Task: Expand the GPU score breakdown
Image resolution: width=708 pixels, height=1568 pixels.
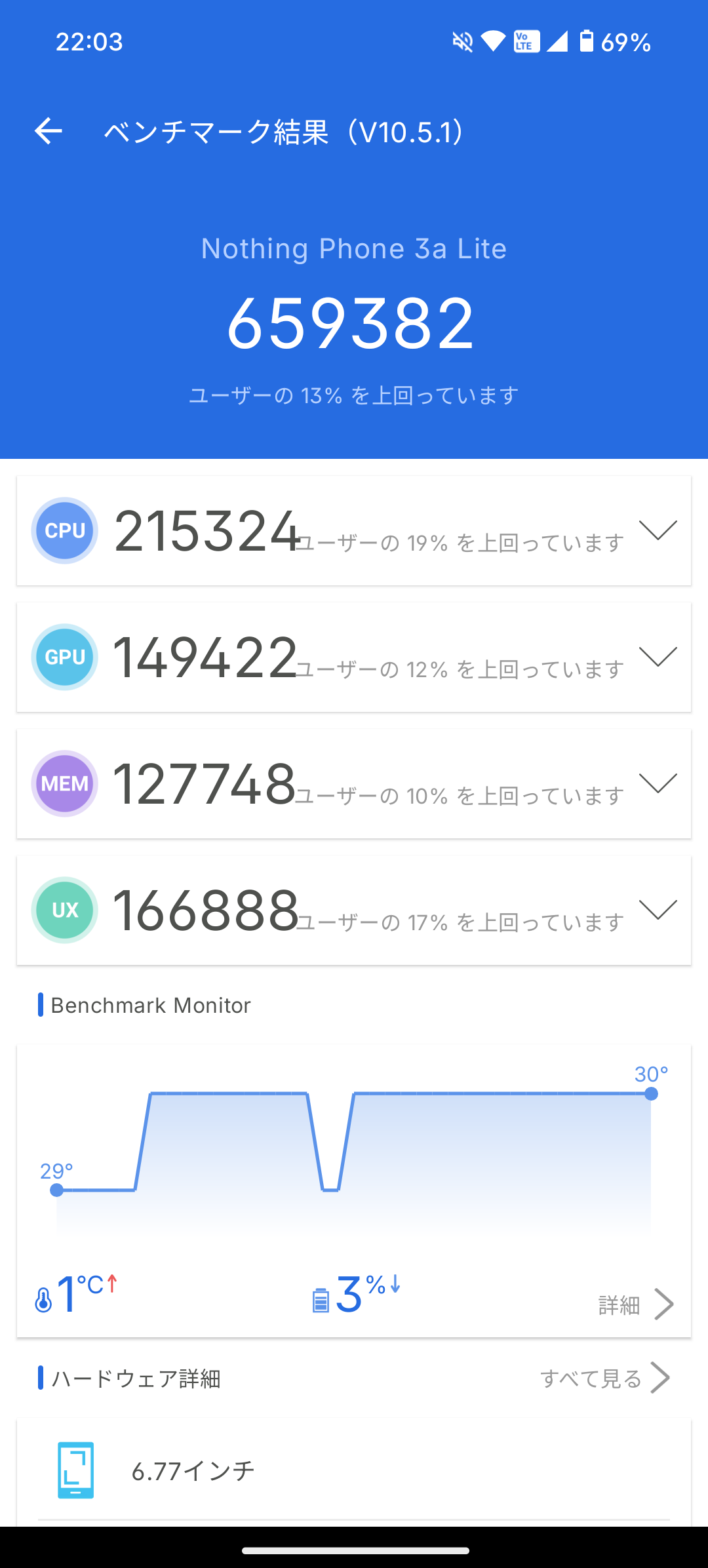Action: [x=658, y=657]
